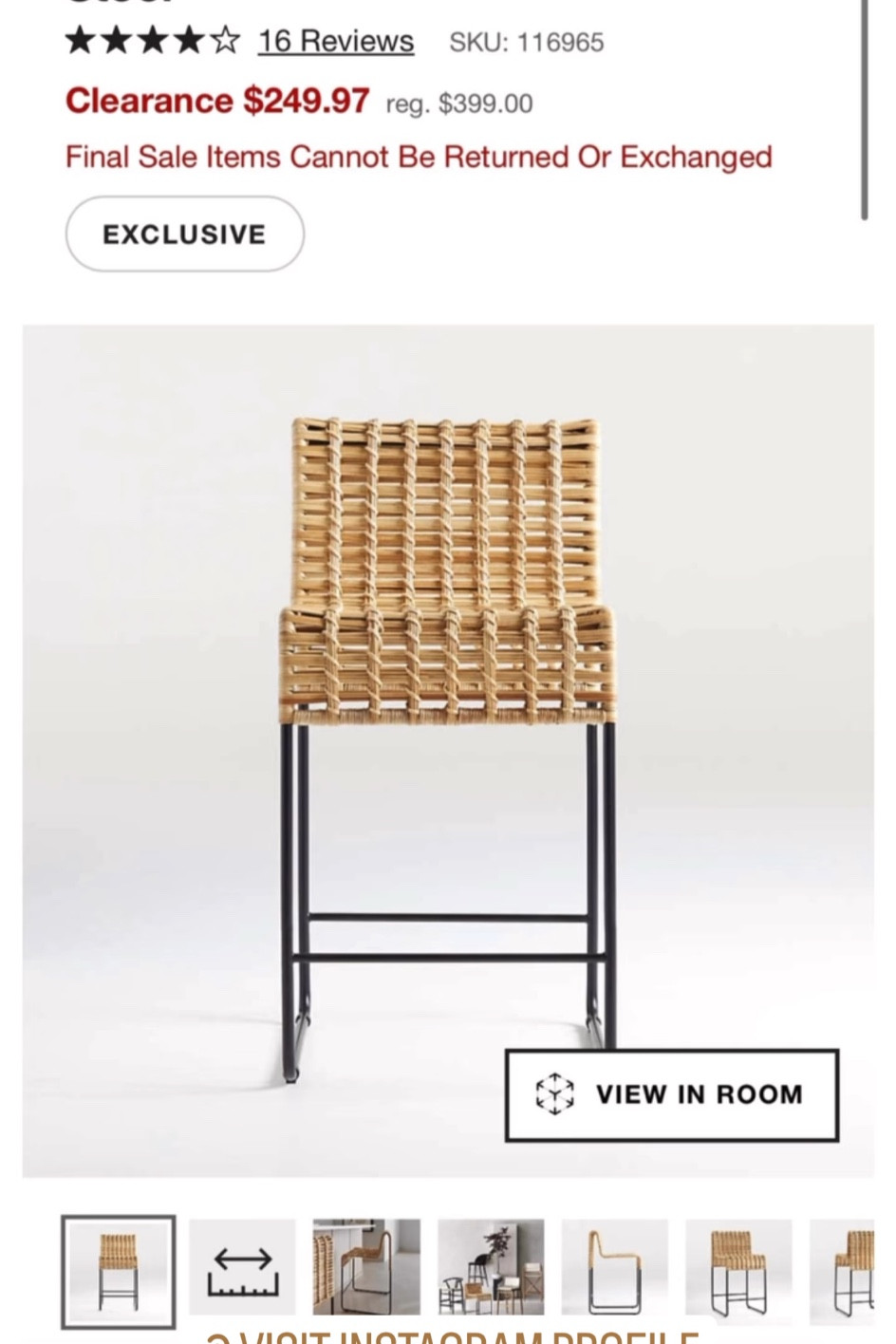The image size is (896, 1344).
Task: Click the third star of the product rating
Action: (152, 41)
